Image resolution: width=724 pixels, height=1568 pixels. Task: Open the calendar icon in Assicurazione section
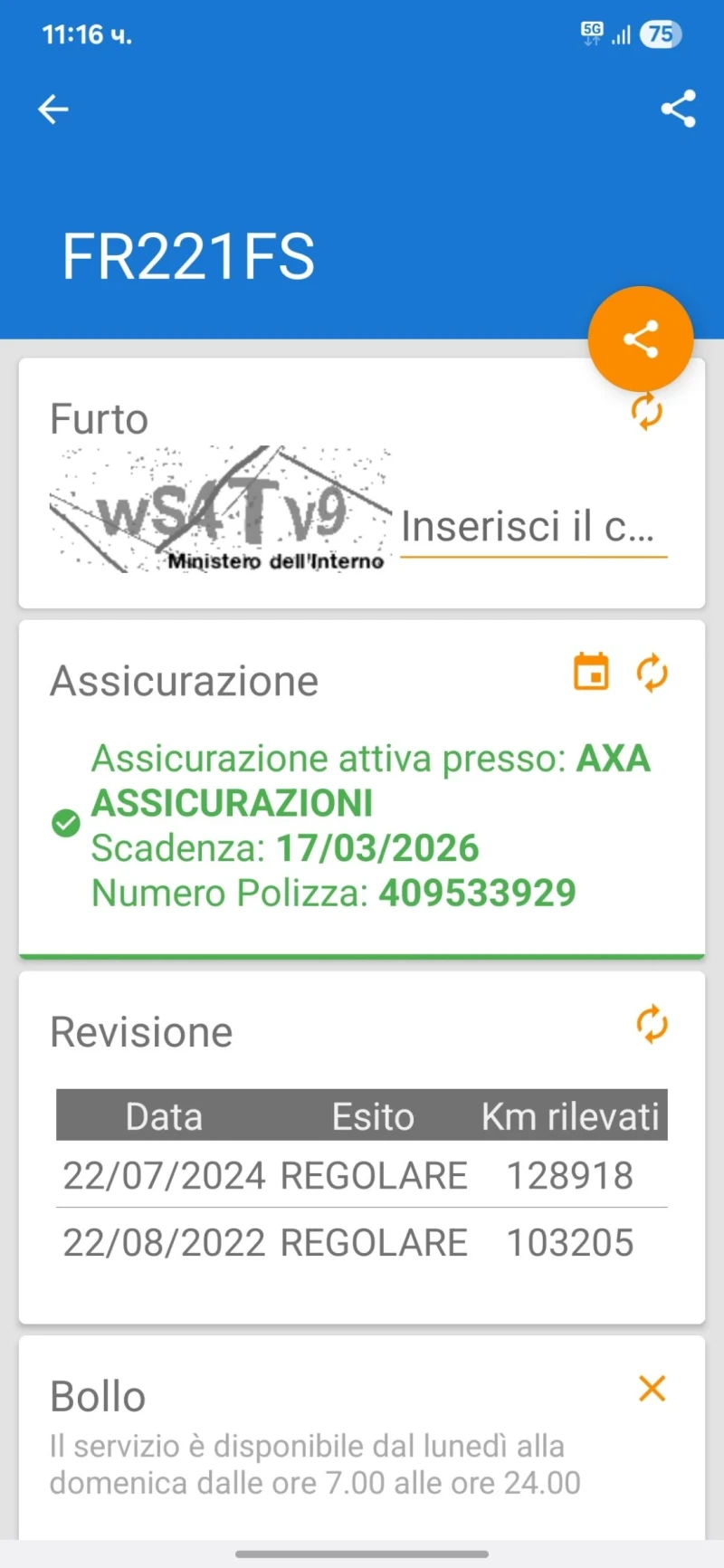(591, 672)
